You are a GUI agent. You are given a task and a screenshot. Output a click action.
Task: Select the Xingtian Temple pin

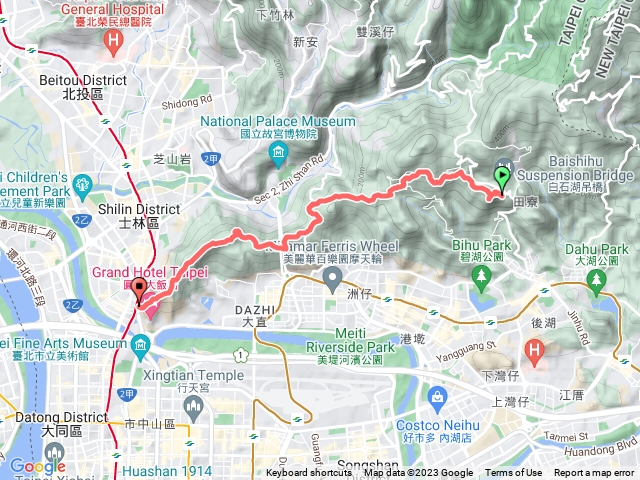193,405
